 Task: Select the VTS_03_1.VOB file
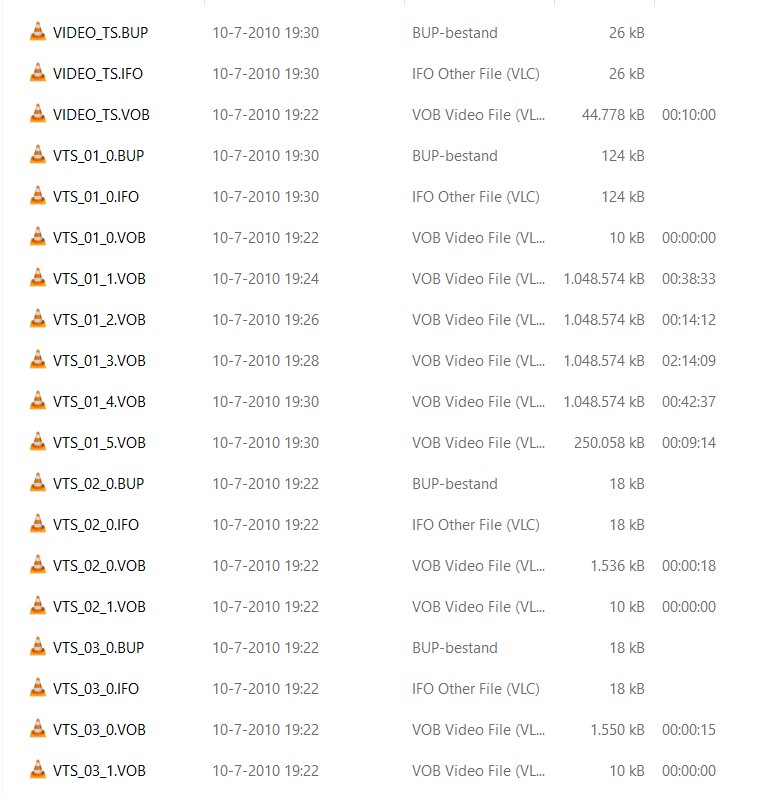[x=99, y=771]
